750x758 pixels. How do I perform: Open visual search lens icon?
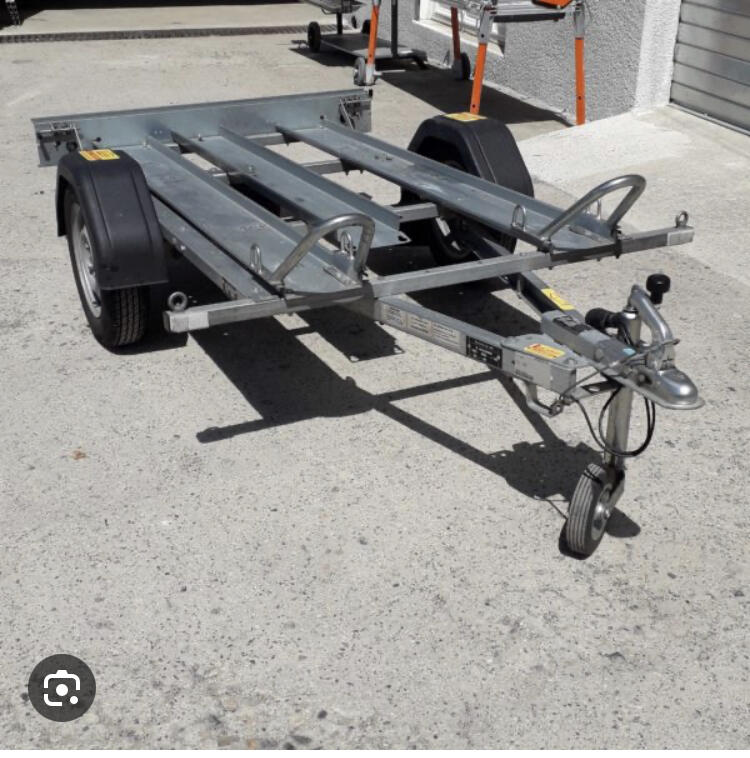coord(62,688)
